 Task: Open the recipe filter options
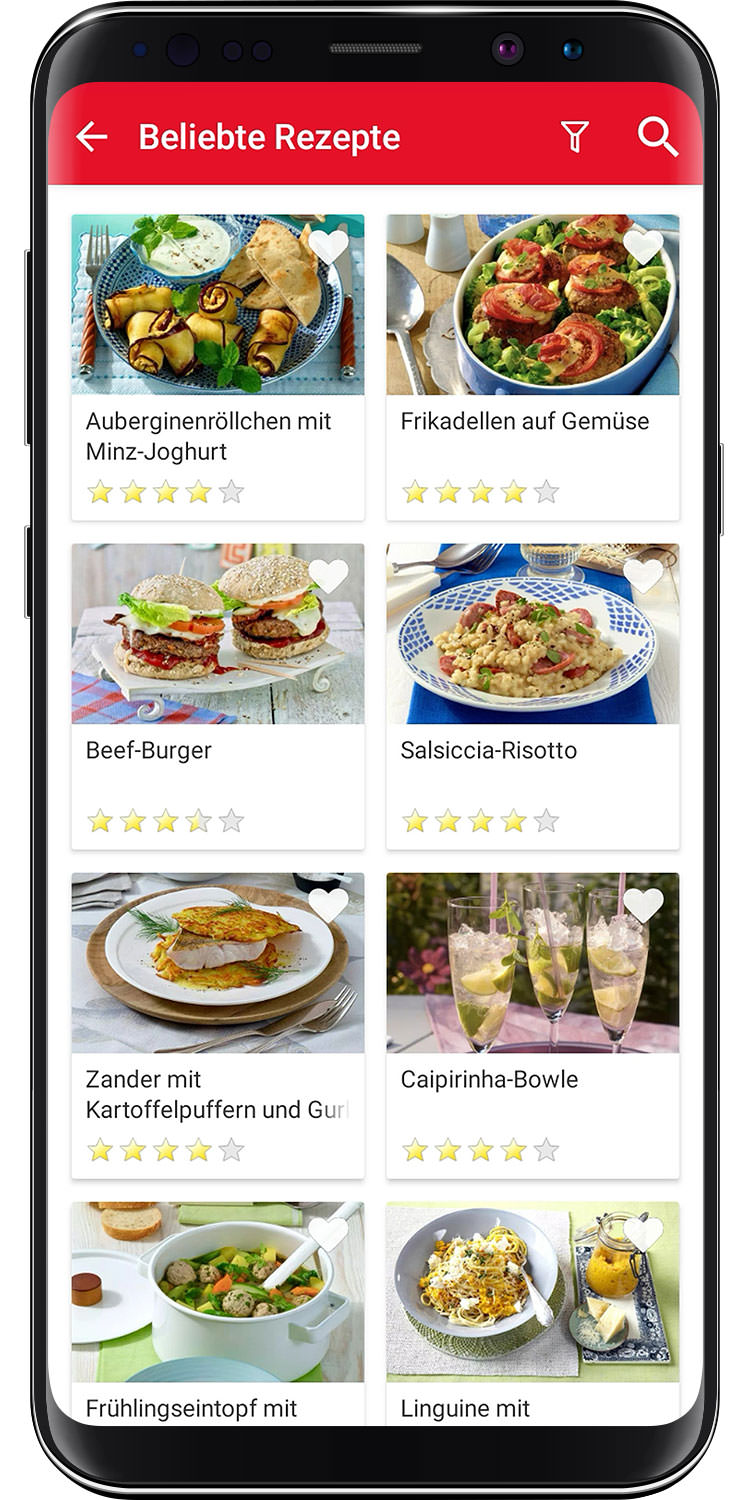click(575, 137)
